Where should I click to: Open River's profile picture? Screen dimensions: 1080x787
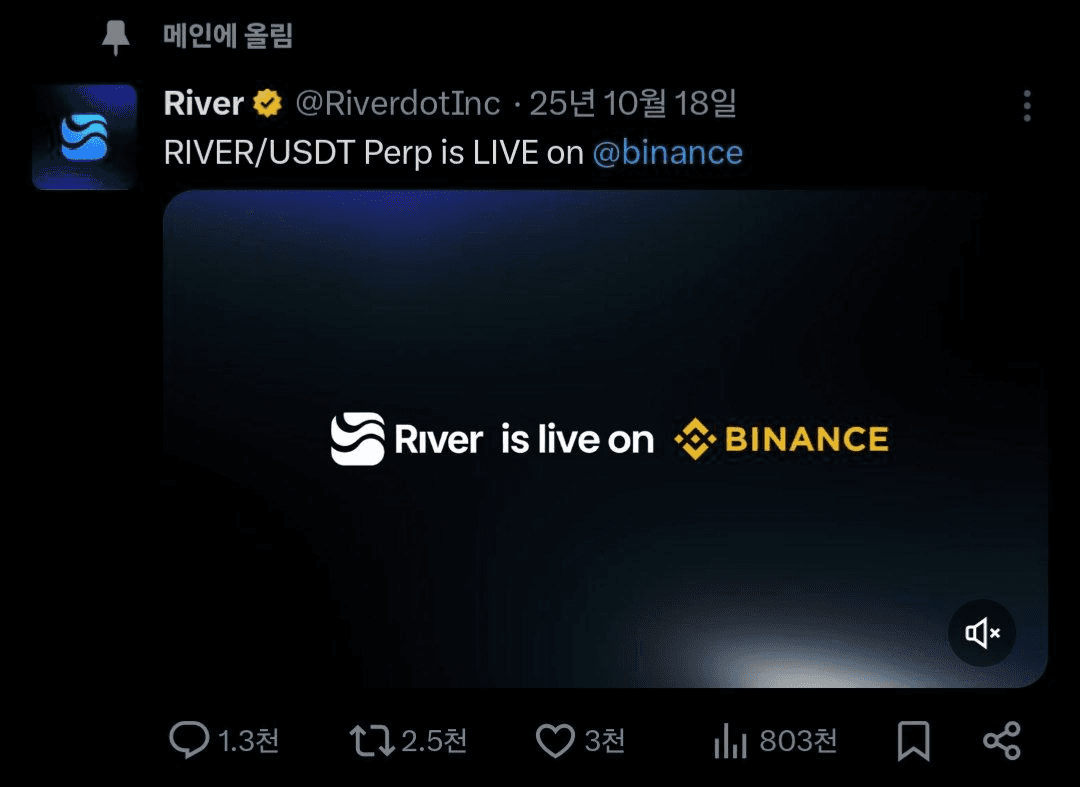[84, 137]
